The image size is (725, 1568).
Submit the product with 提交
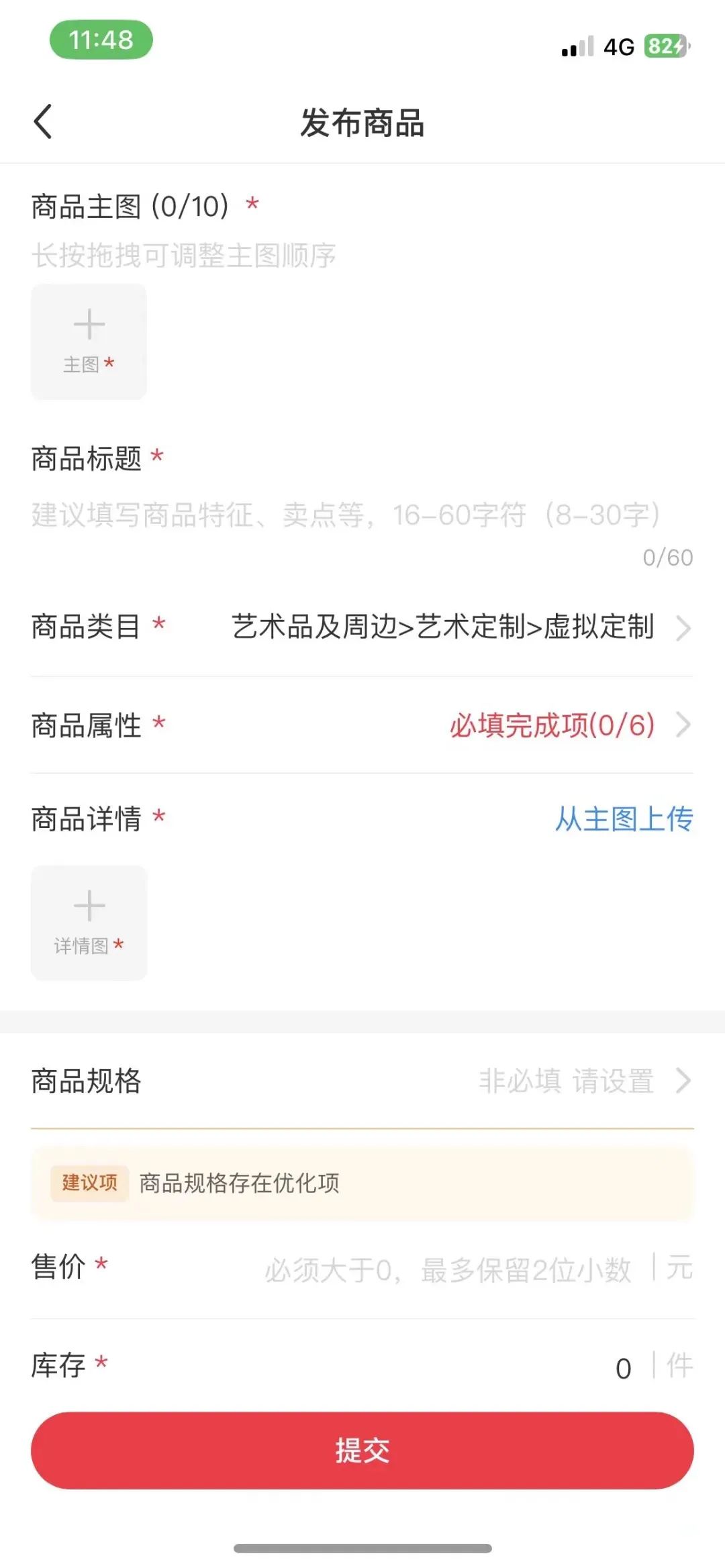click(x=362, y=1451)
